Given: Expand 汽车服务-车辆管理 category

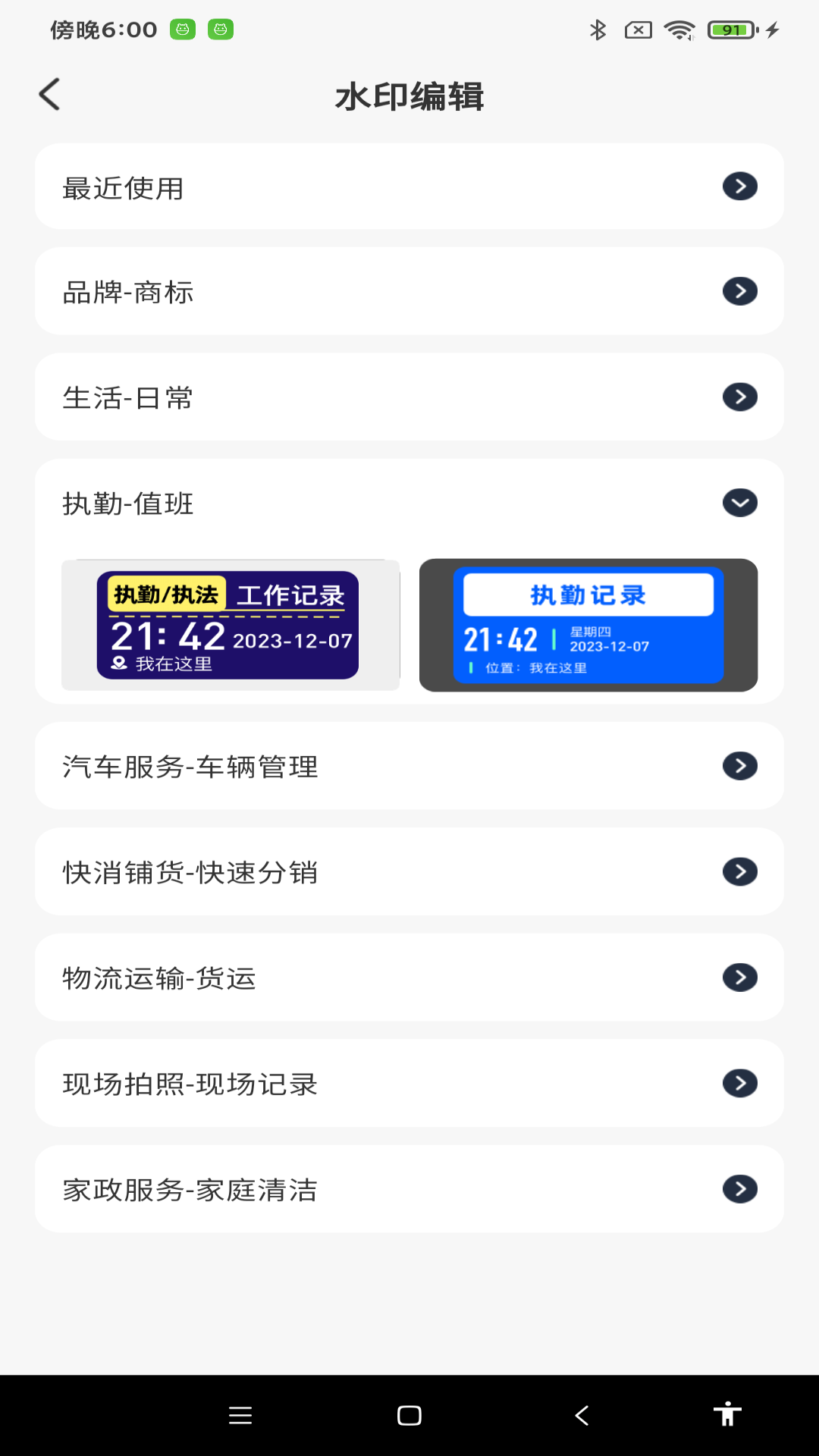Looking at the screenshot, I should (x=739, y=766).
